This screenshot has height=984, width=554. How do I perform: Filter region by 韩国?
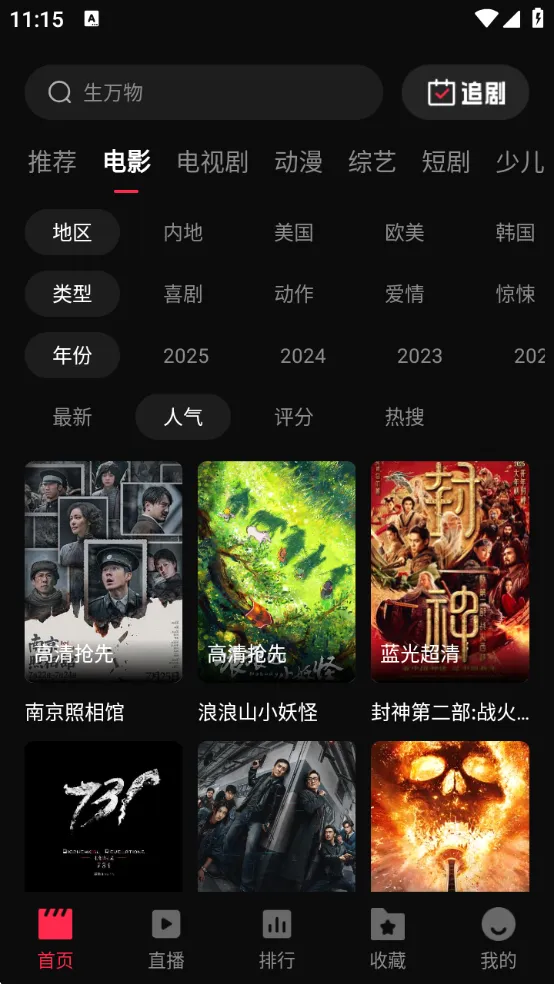[515, 232]
